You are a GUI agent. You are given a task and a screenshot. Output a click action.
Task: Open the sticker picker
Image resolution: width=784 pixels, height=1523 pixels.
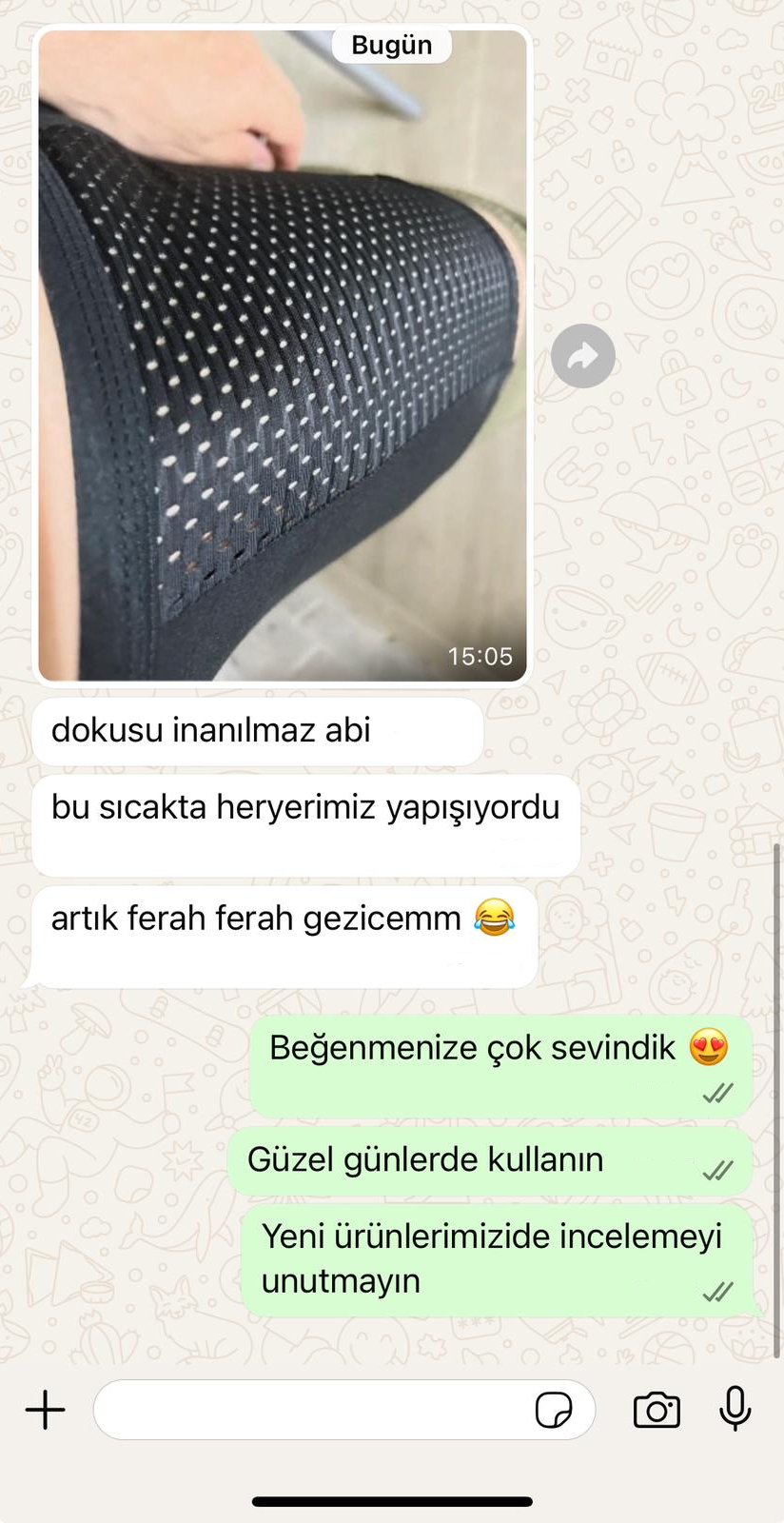pos(554,1410)
